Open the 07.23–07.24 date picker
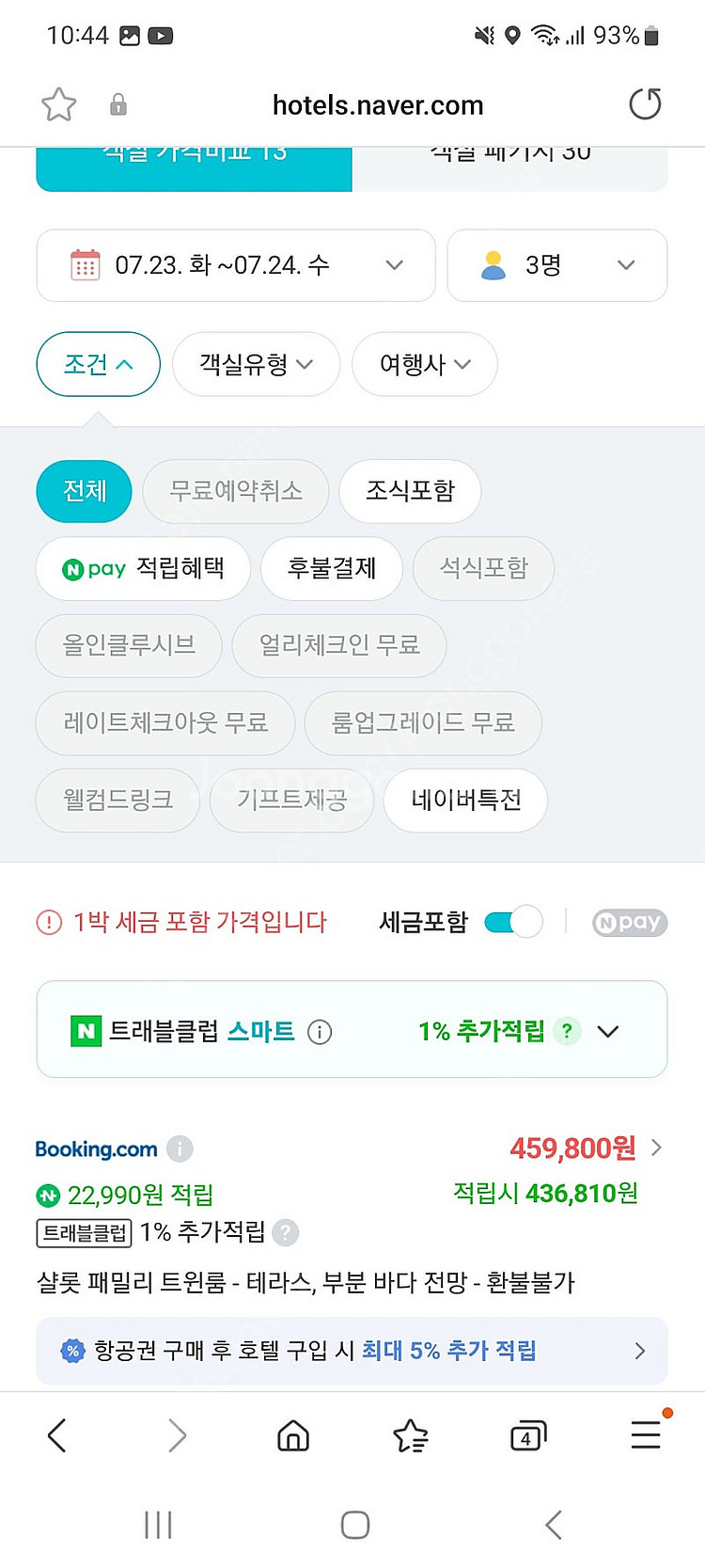 tap(235, 265)
